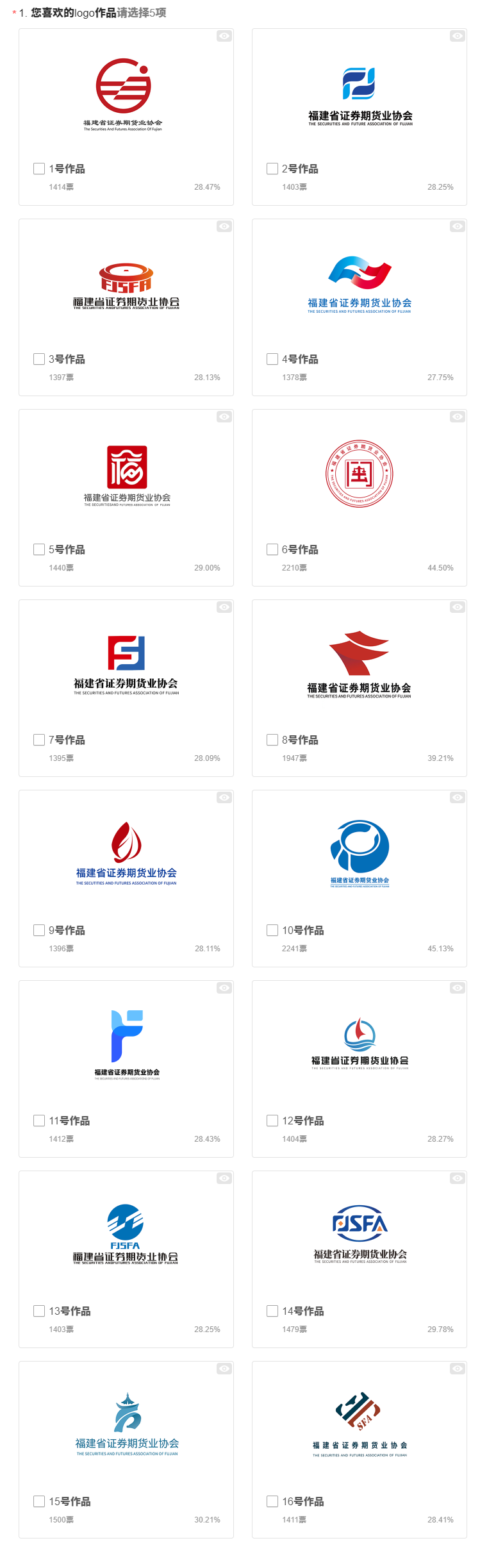The width and height of the screenshot is (480, 1568).
Task: Choose 6号作品 by its checkbox
Action: click(272, 549)
